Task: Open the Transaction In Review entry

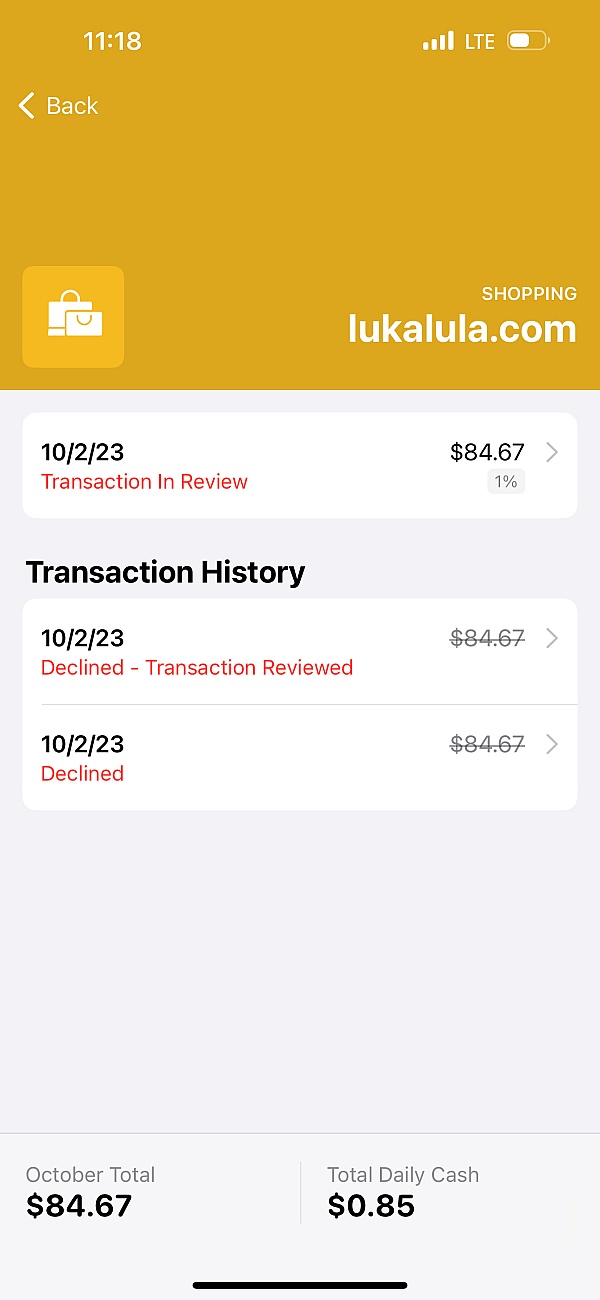Action: 300,465
